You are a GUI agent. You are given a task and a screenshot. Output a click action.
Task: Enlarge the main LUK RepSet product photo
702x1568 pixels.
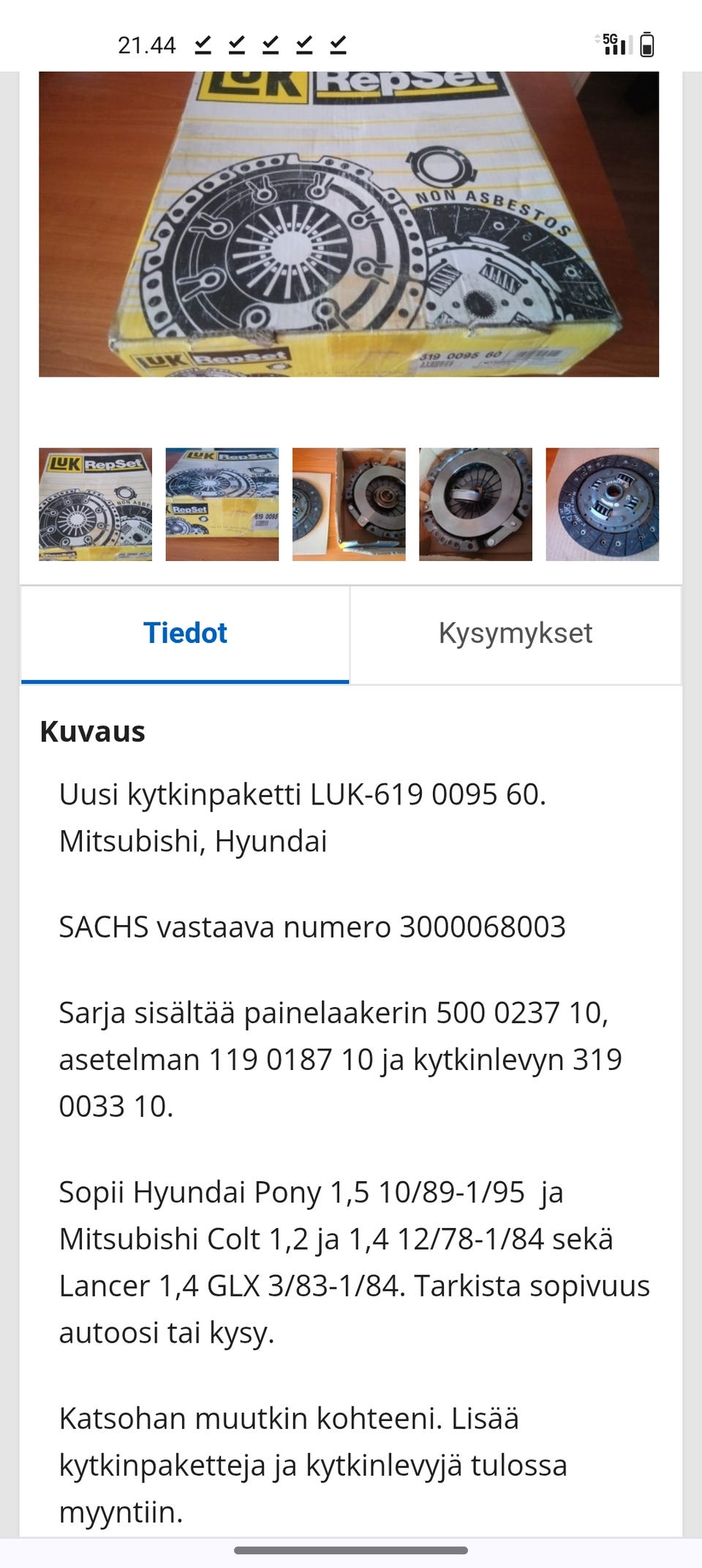coord(351,223)
